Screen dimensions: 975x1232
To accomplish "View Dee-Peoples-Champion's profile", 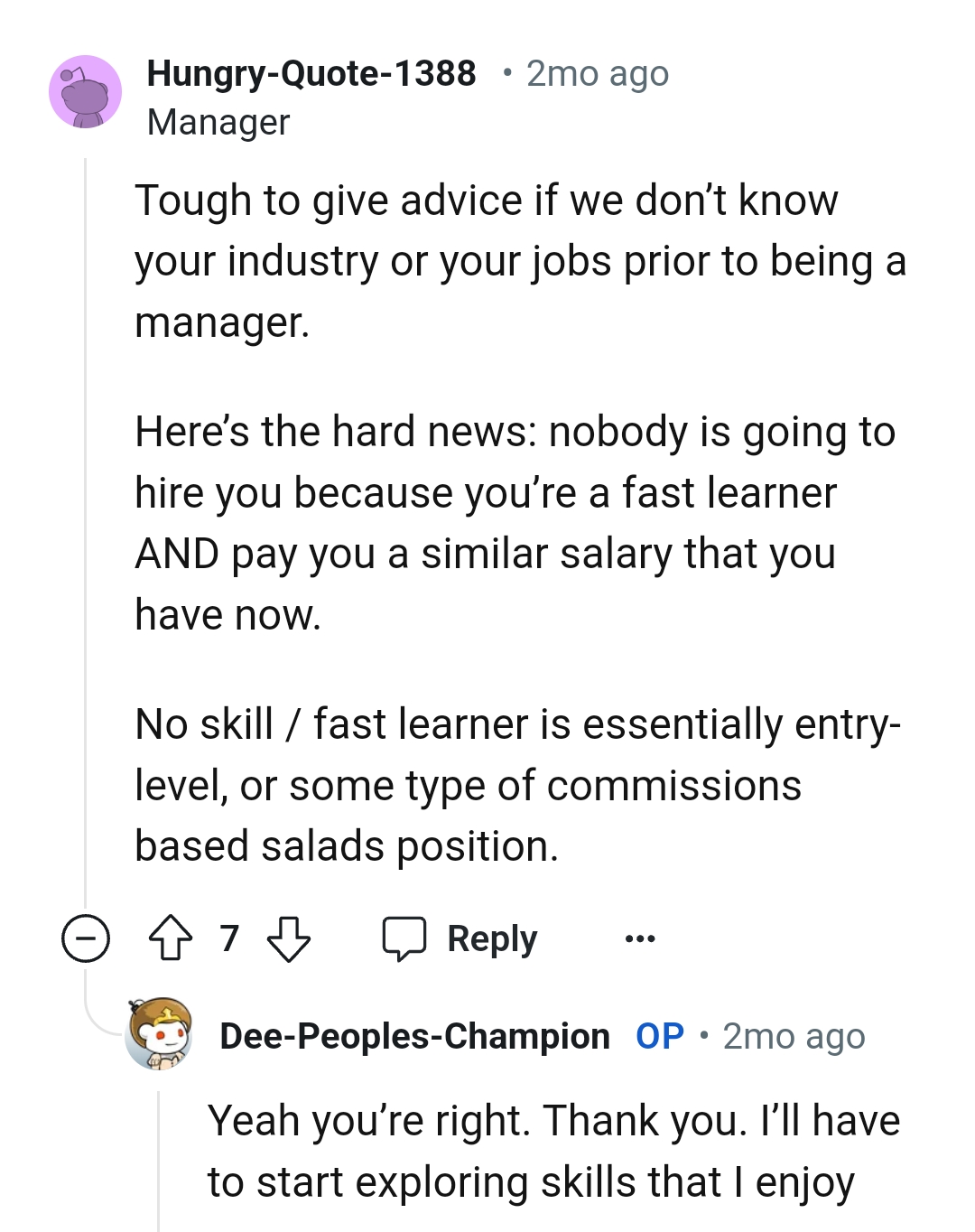I will click(414, 1036).
